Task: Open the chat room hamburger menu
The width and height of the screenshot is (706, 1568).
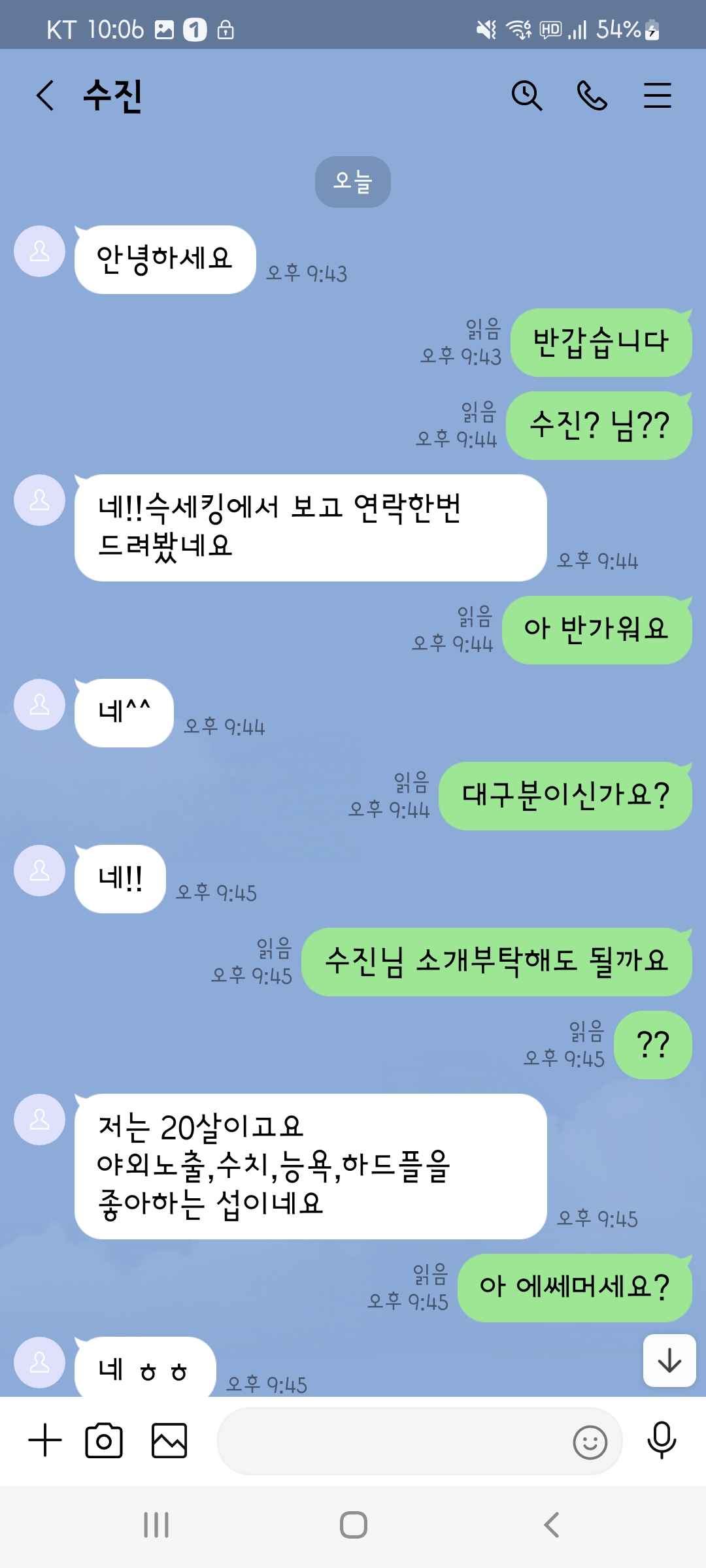Action: coord(657,96)
